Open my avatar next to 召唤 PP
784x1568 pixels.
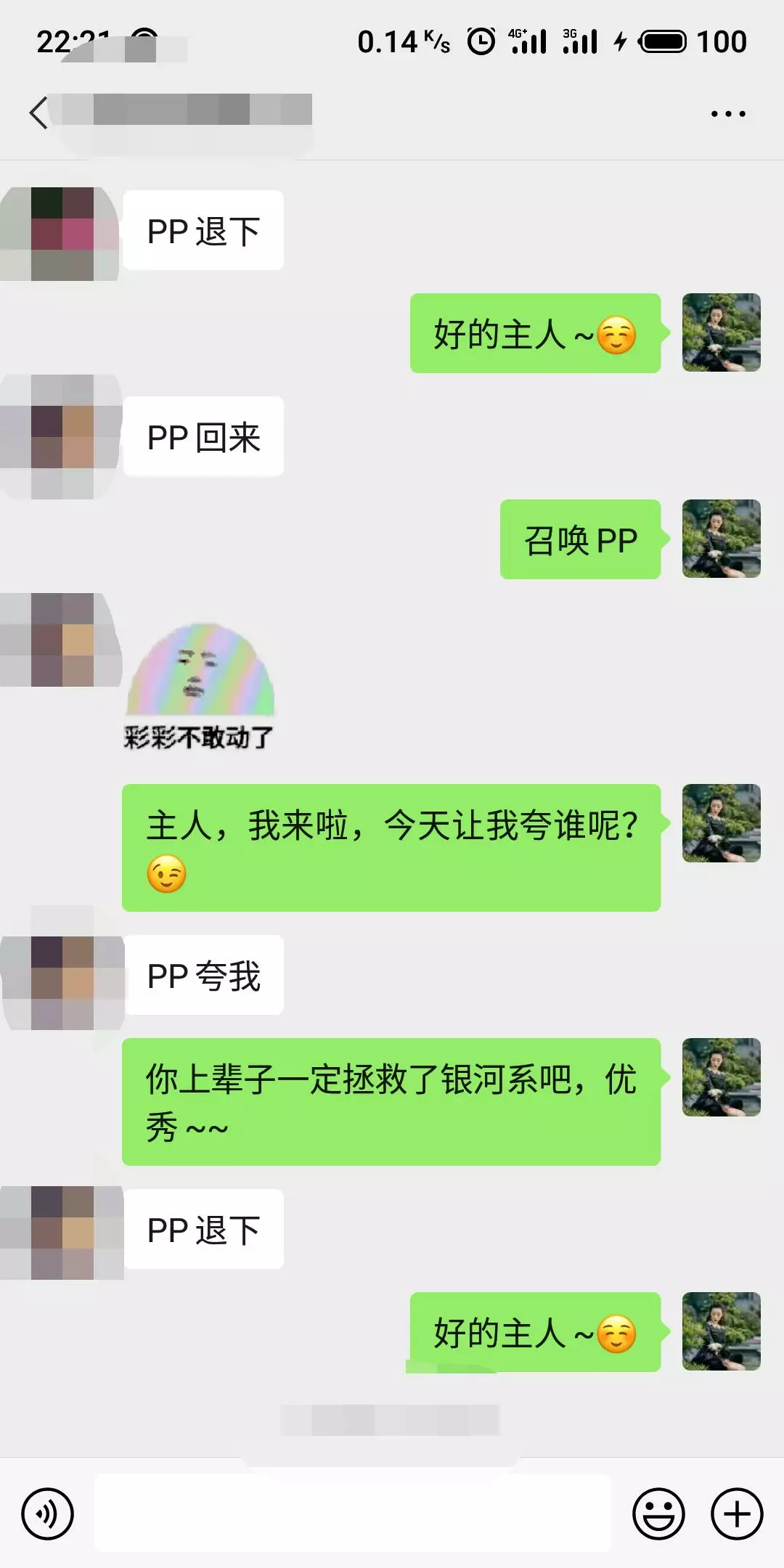pos(721,539)
